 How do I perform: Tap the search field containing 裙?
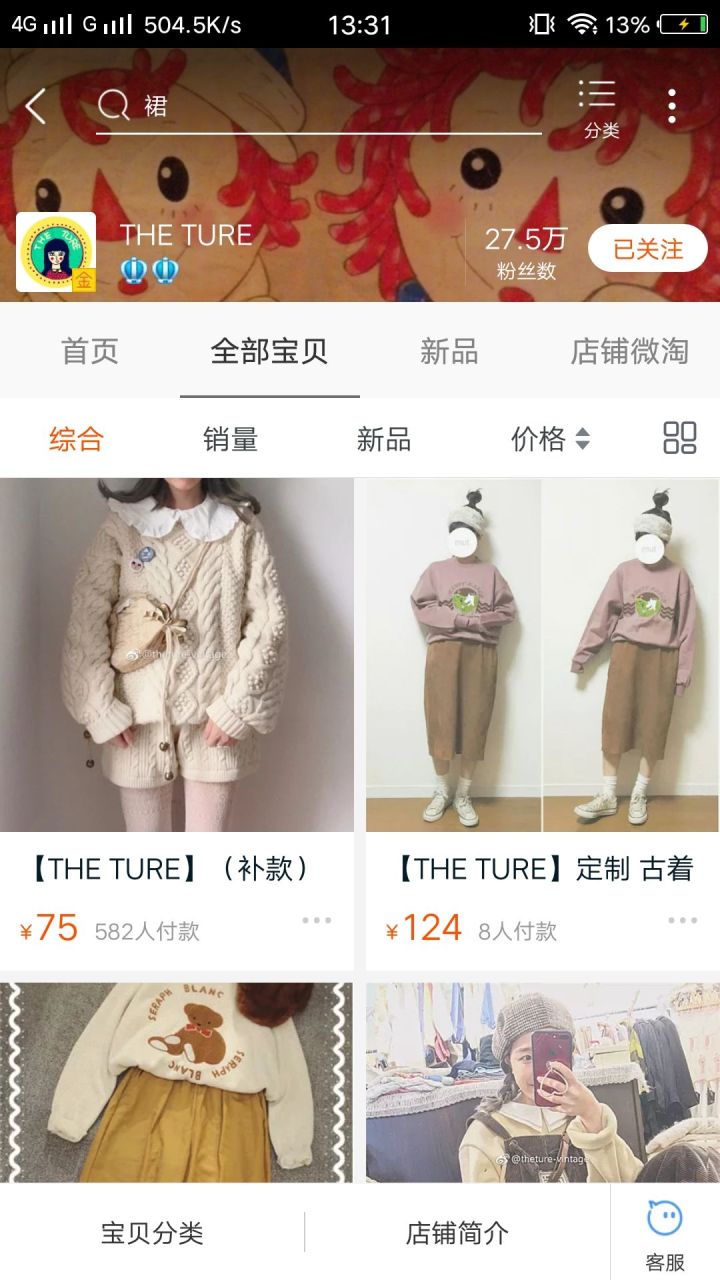[x=318, y=106]
